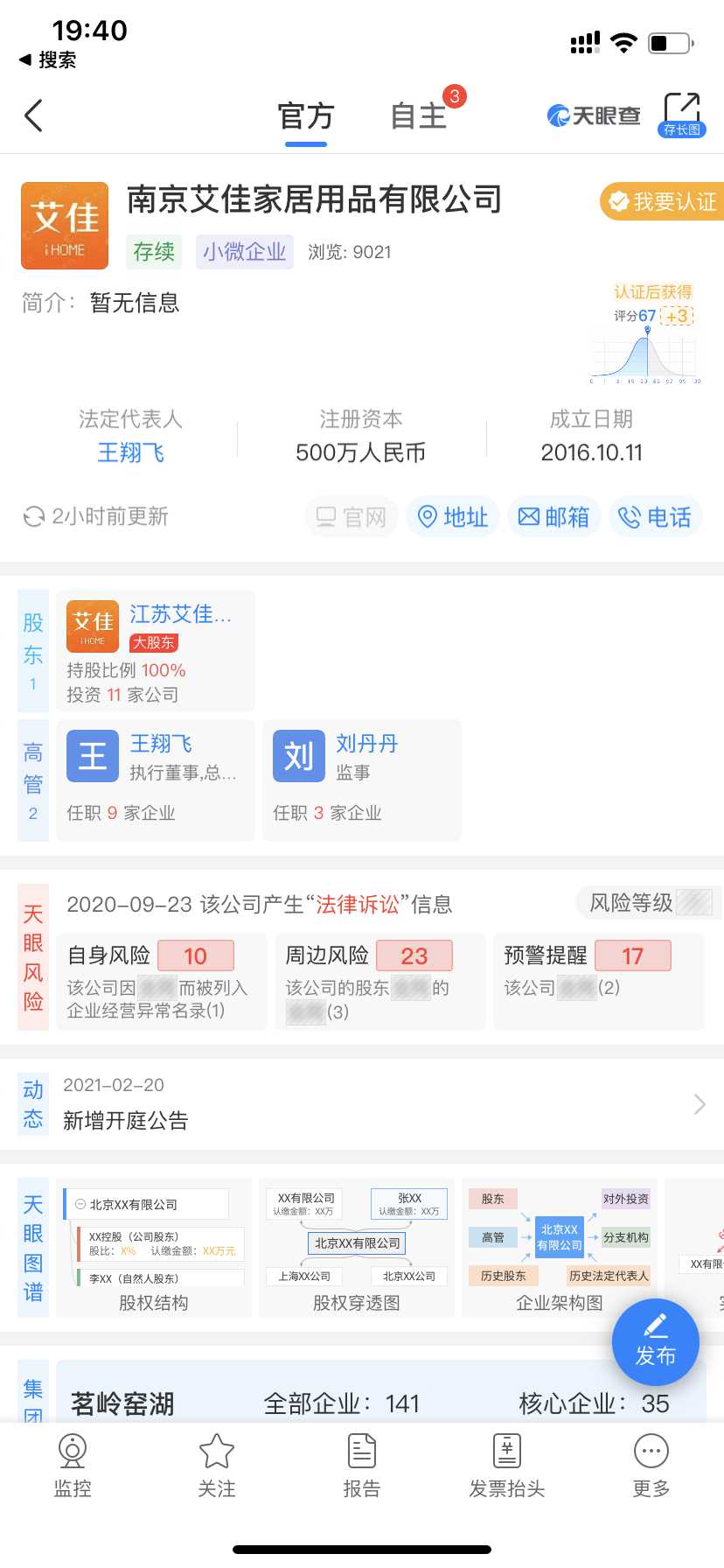Switch to the 自主 tab
This screenshot has height=1568, width=724.
(419, 115)
